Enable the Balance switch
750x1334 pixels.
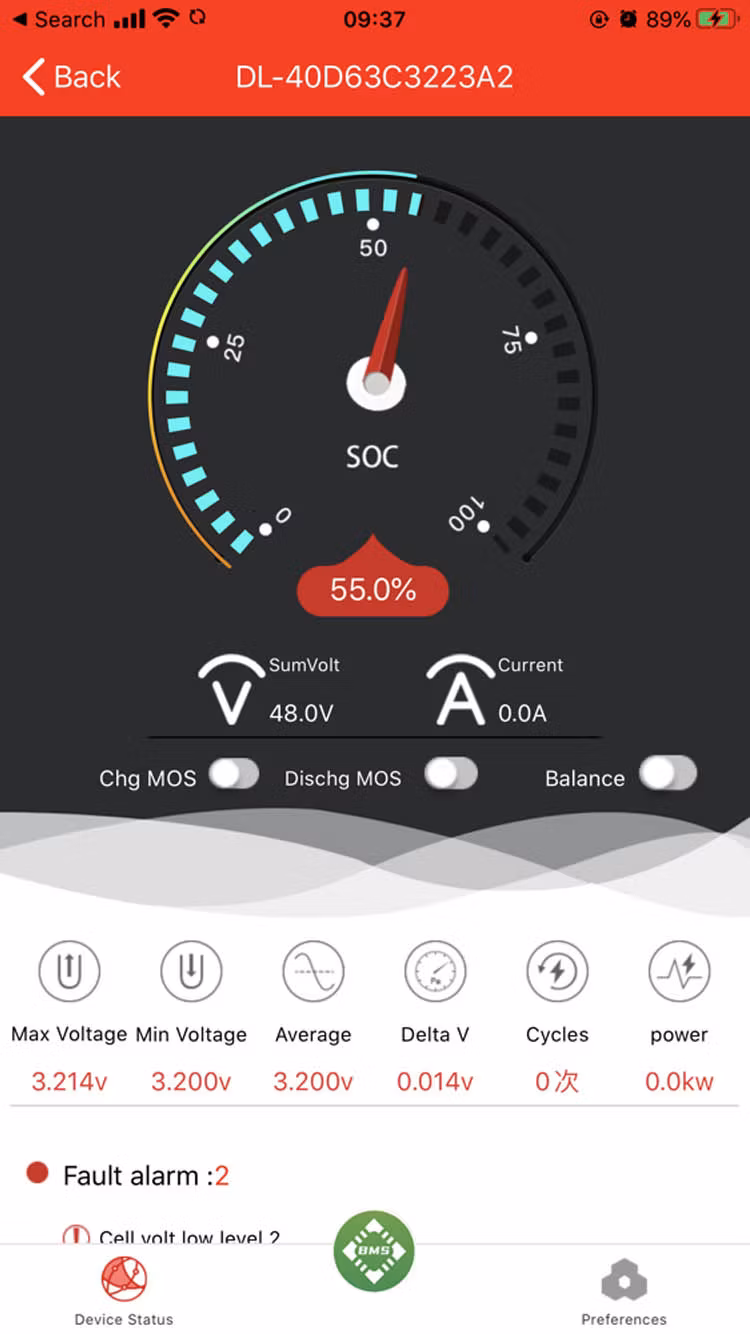pyautogui.click(x=668, y=774)
